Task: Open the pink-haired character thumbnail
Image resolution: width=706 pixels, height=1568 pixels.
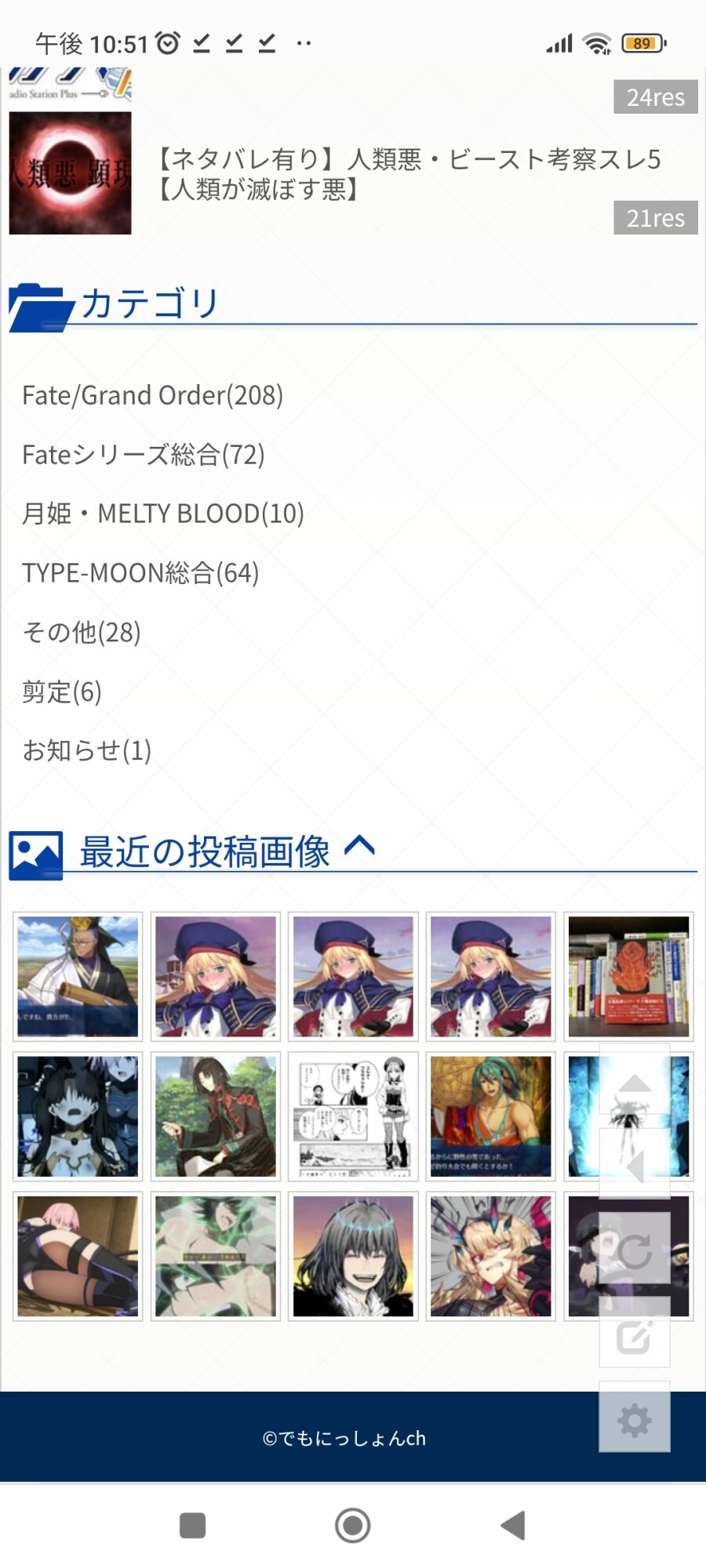Action: tap(78, 1256)
